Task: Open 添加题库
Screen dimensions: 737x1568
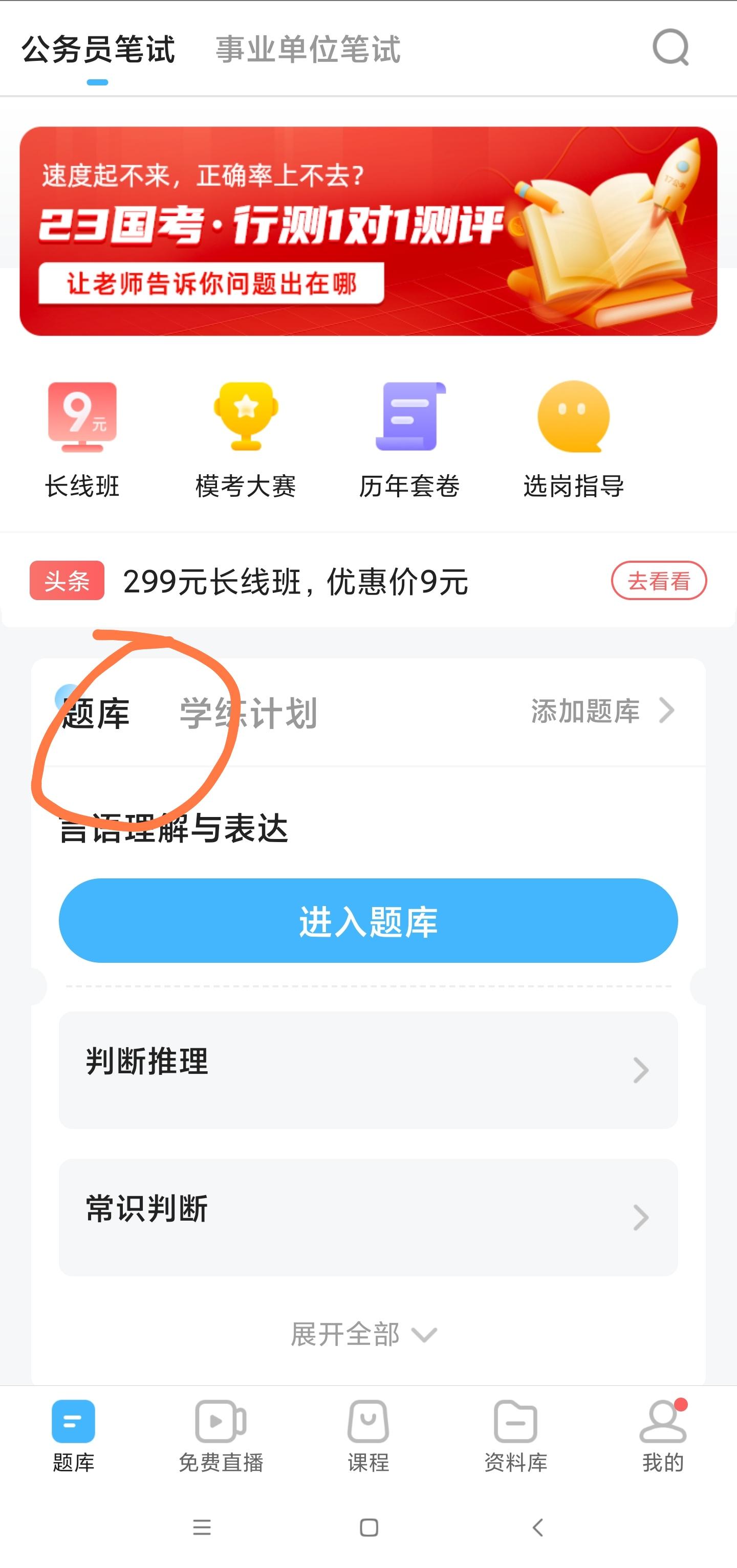Action: (602, 711)
